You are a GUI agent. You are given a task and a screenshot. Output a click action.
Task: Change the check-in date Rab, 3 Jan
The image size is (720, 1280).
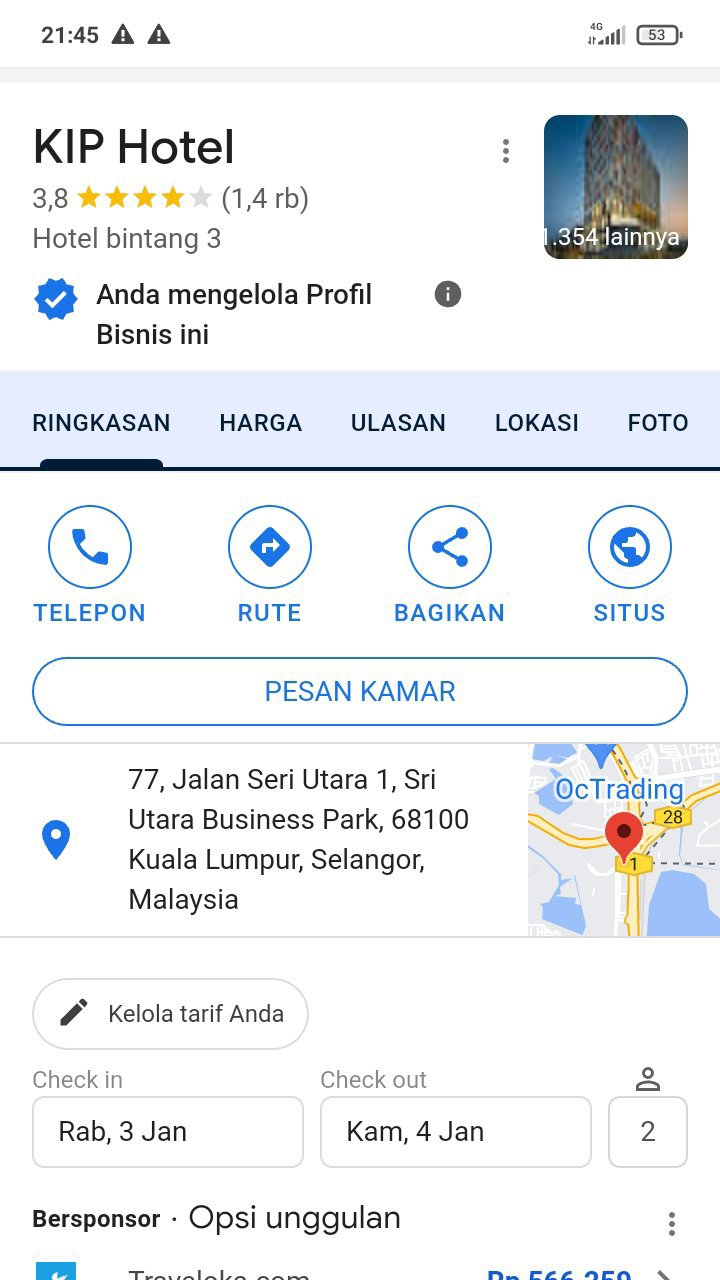pyautogui.click(x=168, y=1132)
